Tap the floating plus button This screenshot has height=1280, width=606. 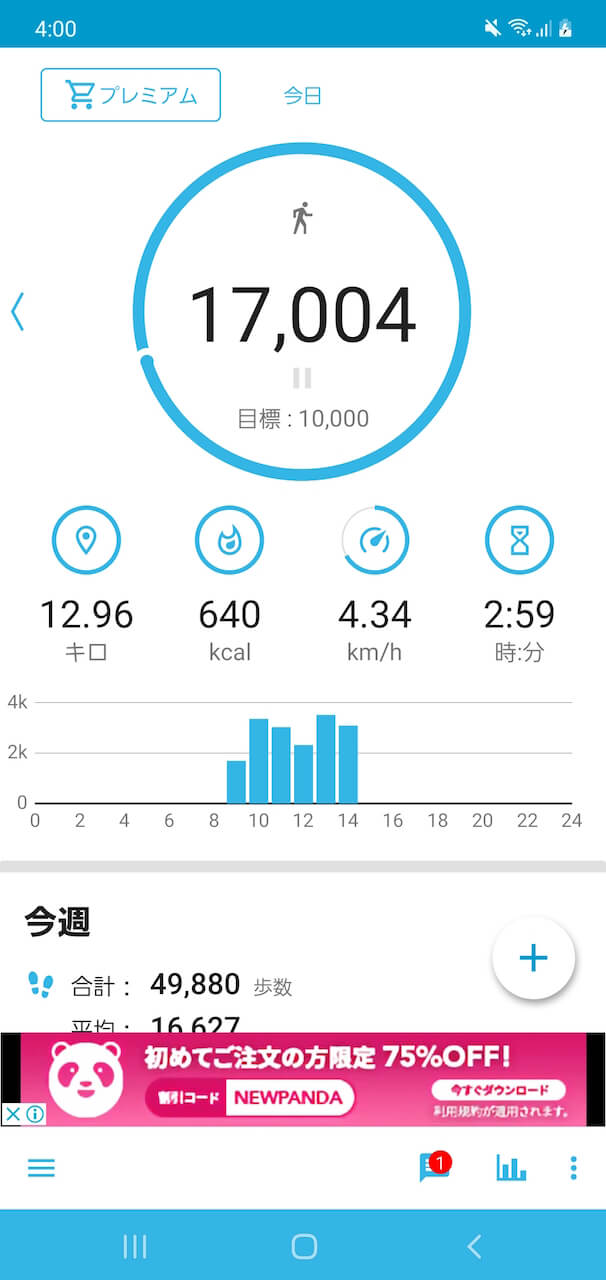coord(533,958)
